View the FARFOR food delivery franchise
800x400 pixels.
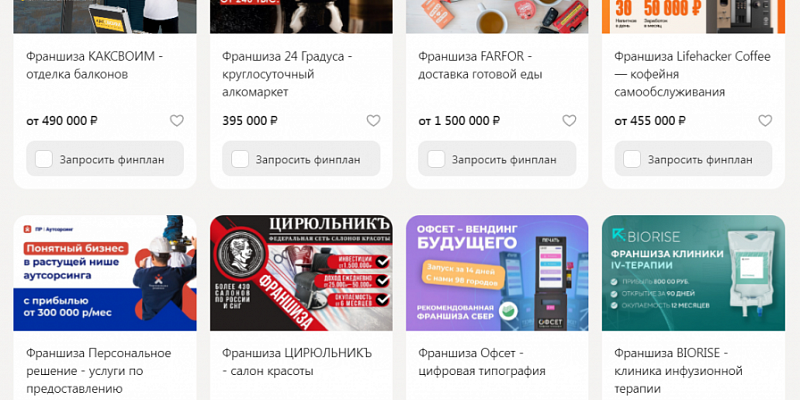[x=482, y=65]
